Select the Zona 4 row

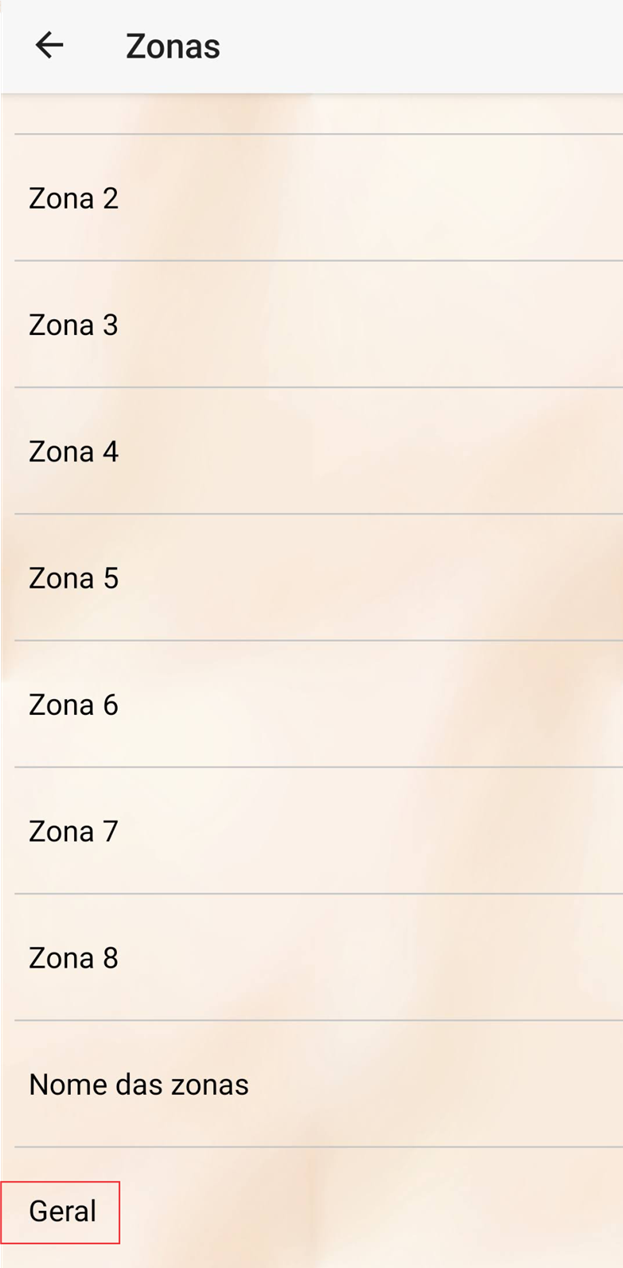318,452
